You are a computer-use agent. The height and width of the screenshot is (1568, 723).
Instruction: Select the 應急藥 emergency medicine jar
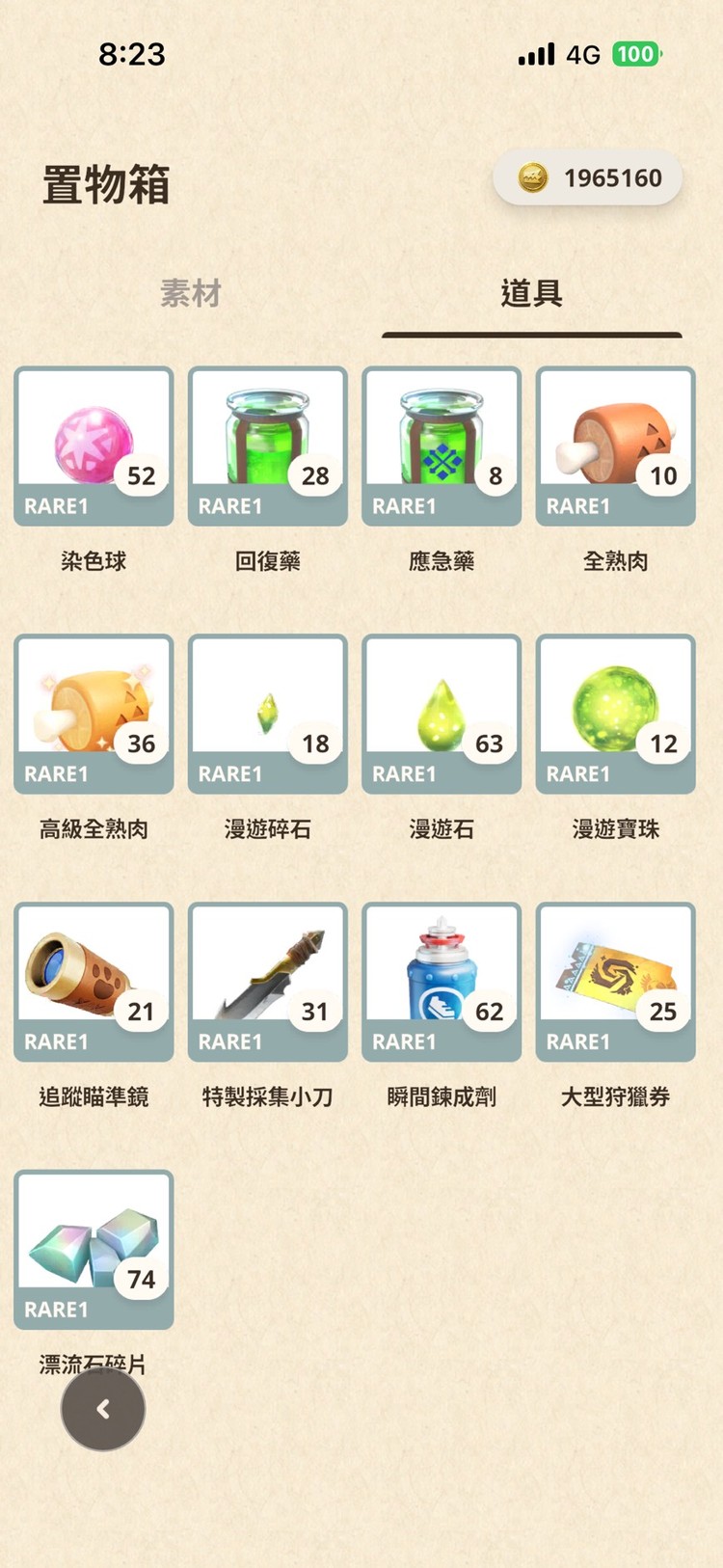click(442, 446)
